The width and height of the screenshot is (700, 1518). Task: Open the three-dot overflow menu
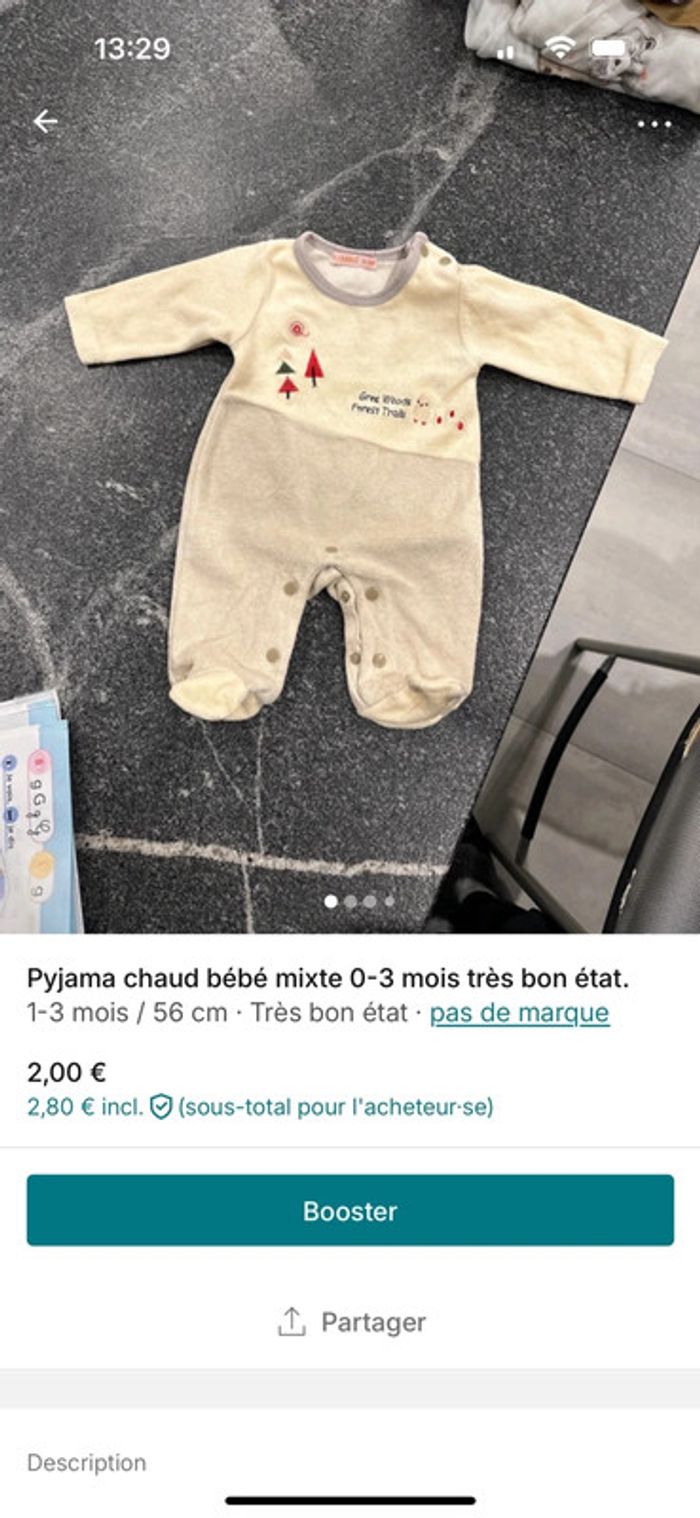(x=654, y=124)
